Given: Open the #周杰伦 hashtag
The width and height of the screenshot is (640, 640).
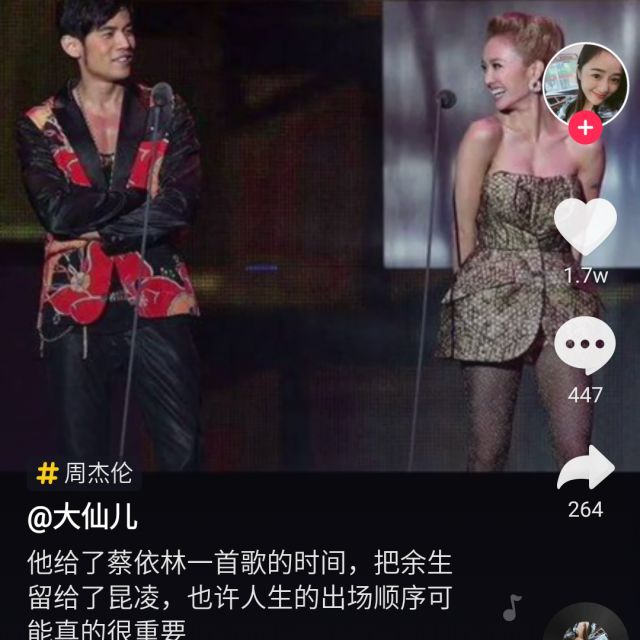Looking at the screenshot, I should 84,473.
